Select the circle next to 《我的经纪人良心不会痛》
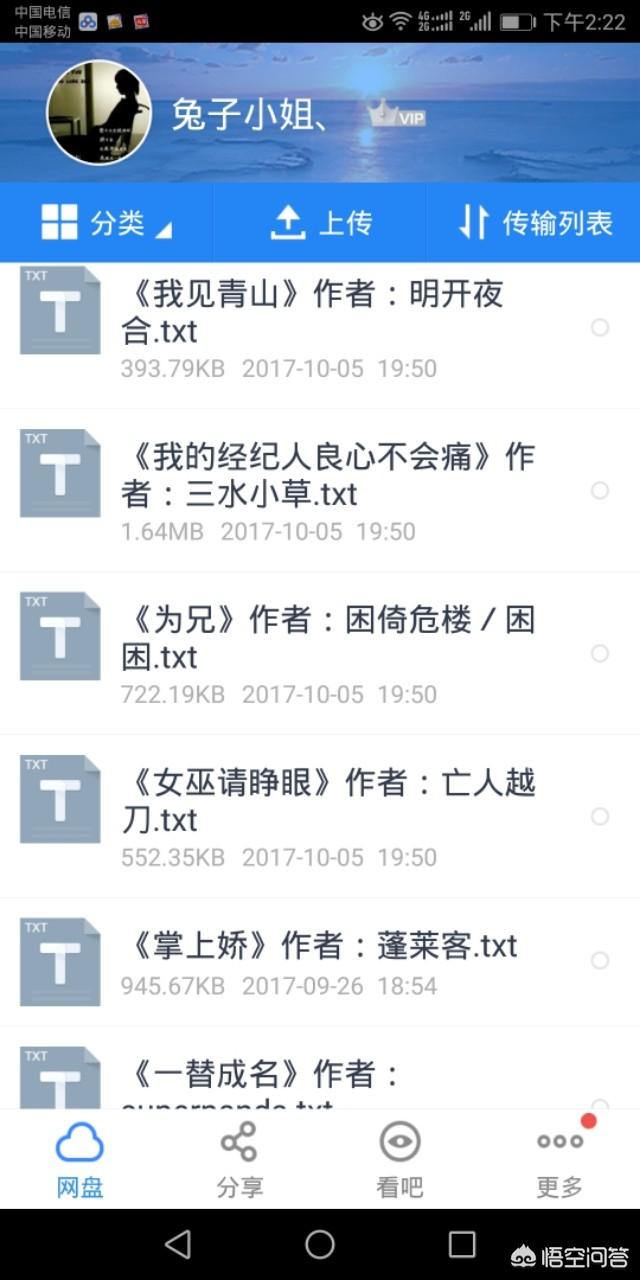 click(x=600, y=490)
